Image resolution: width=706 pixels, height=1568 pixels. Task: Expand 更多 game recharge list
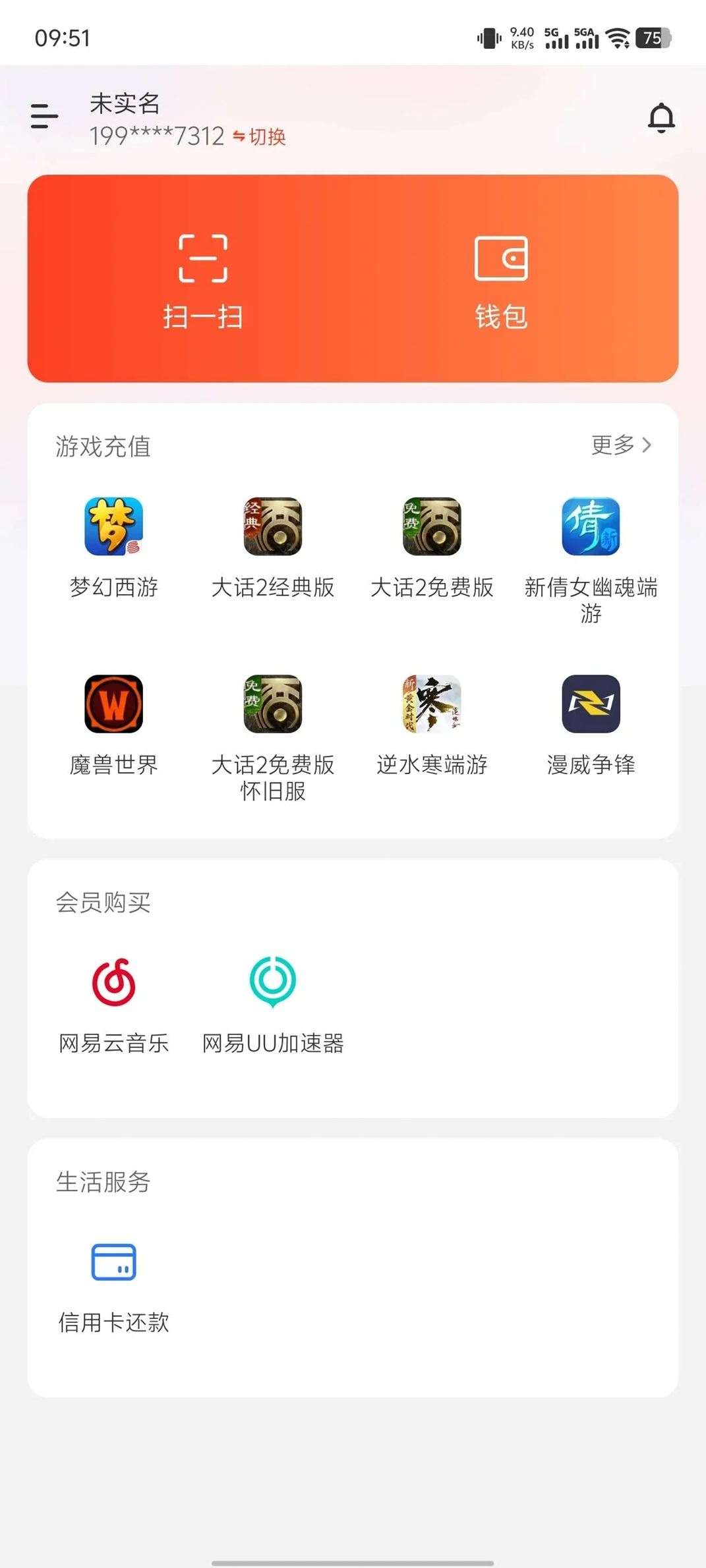(x=621, y=446)
